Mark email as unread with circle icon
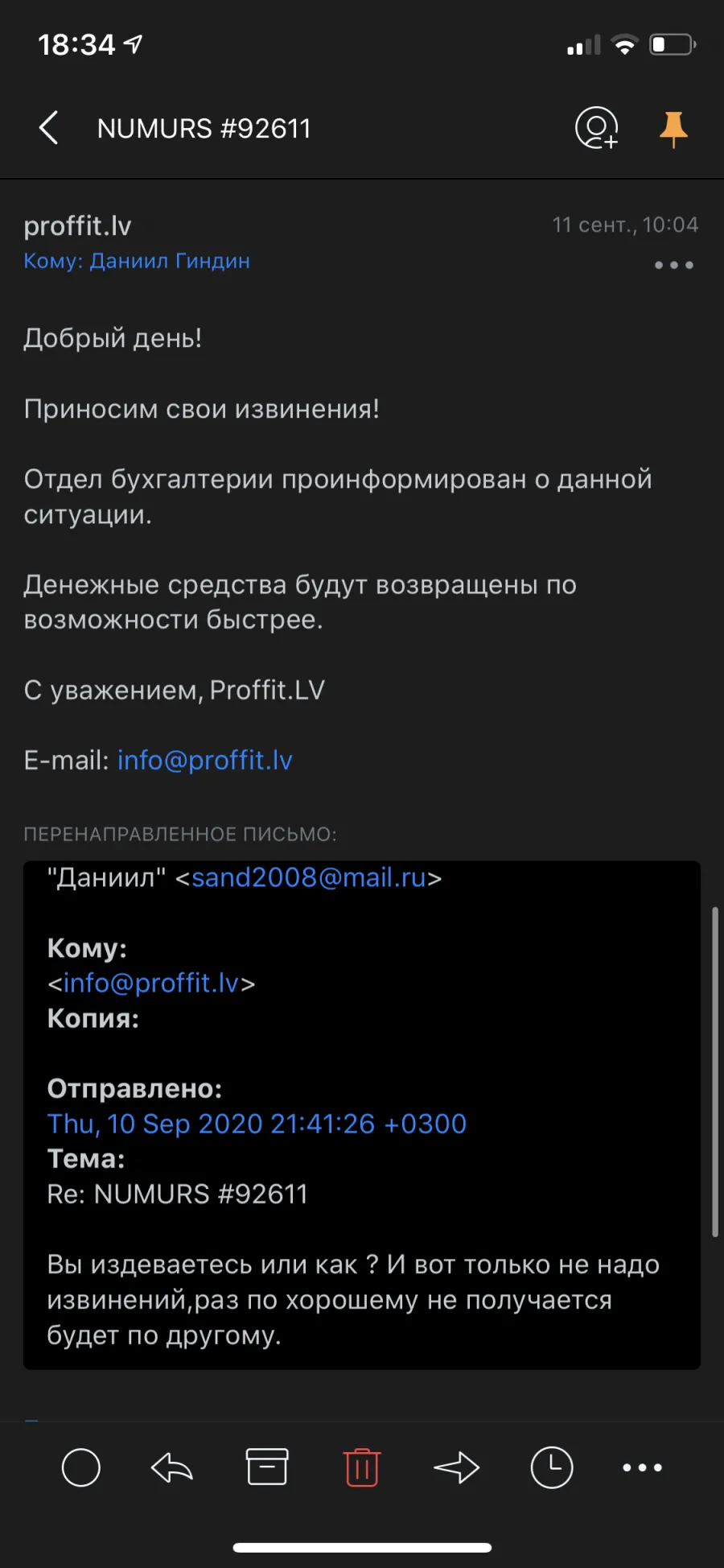The width and height of the screenshot is (724, 1568). [x=81, y=1467]
